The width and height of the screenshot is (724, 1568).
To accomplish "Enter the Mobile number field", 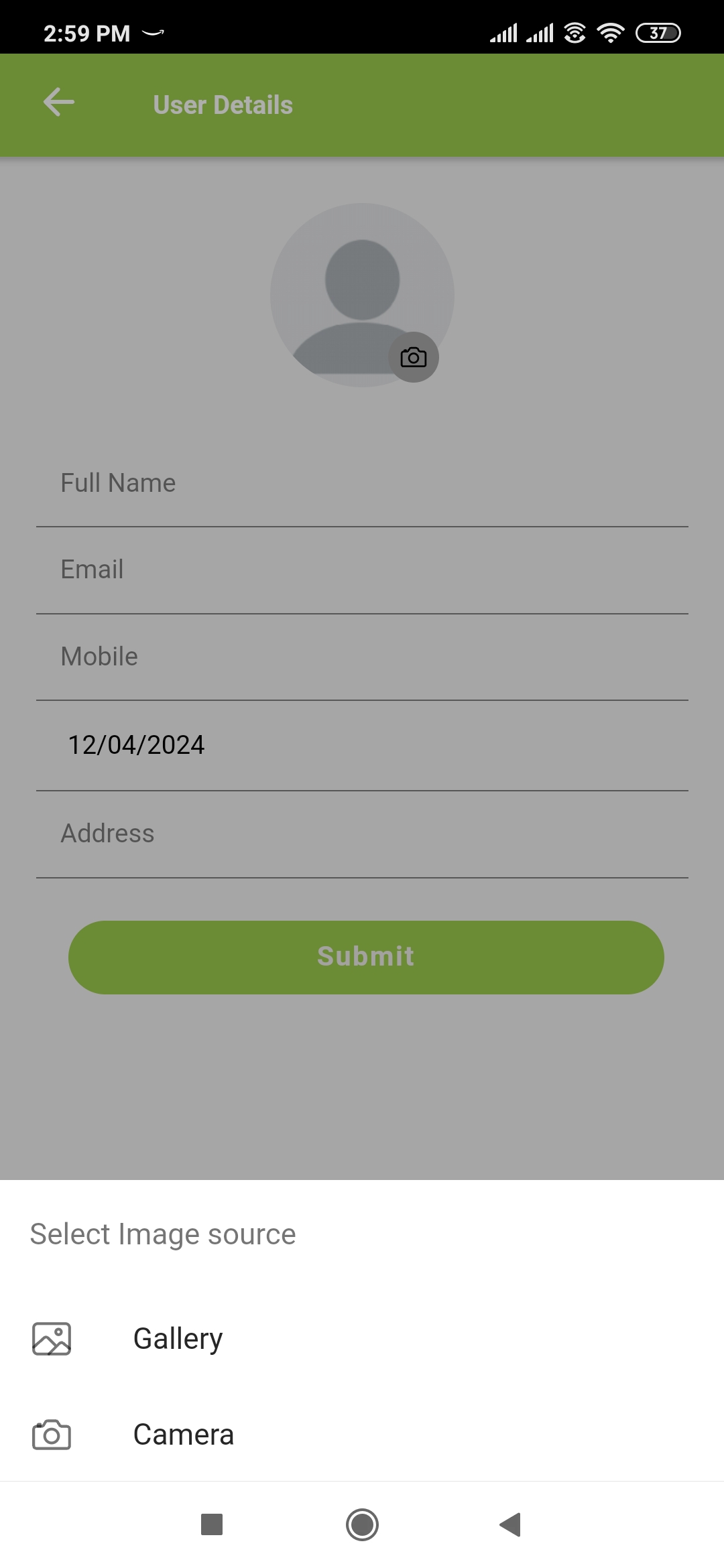I will click(362, 657).
